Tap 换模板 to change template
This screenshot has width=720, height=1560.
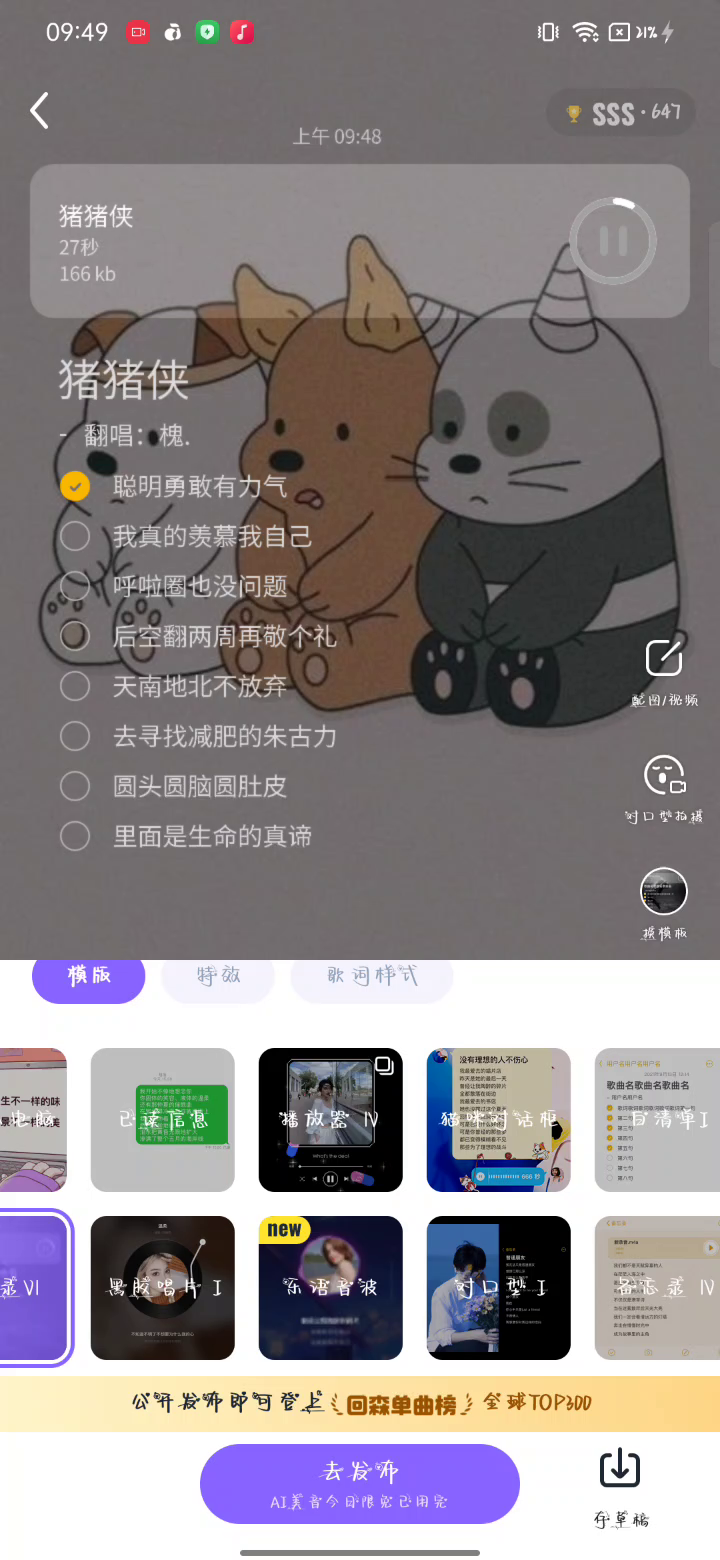pyautogui.click(x=664, y=902)
